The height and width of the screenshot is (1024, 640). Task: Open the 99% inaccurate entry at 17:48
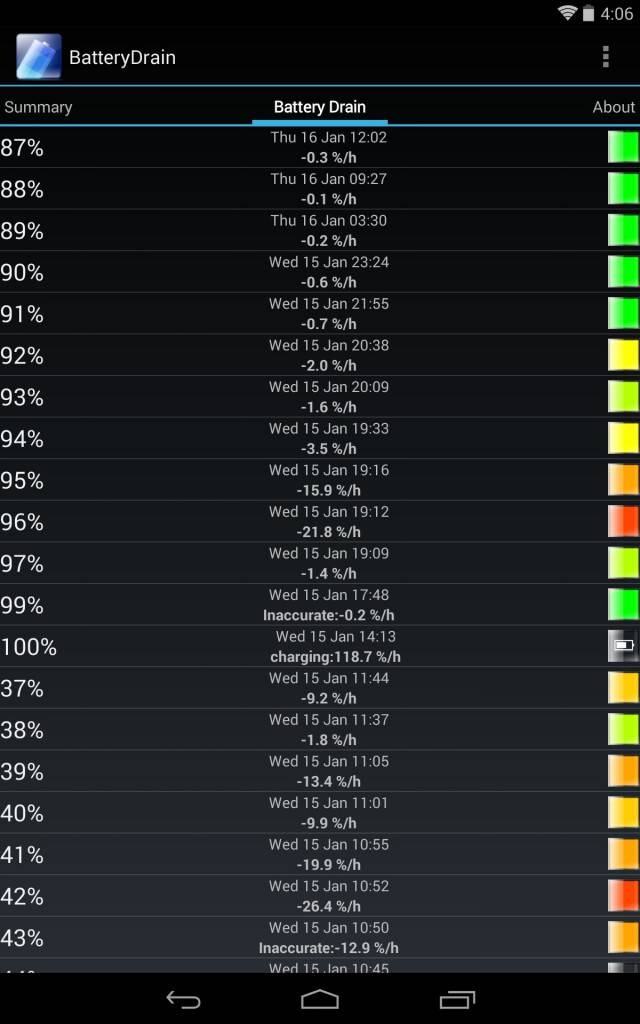(320, 605)
